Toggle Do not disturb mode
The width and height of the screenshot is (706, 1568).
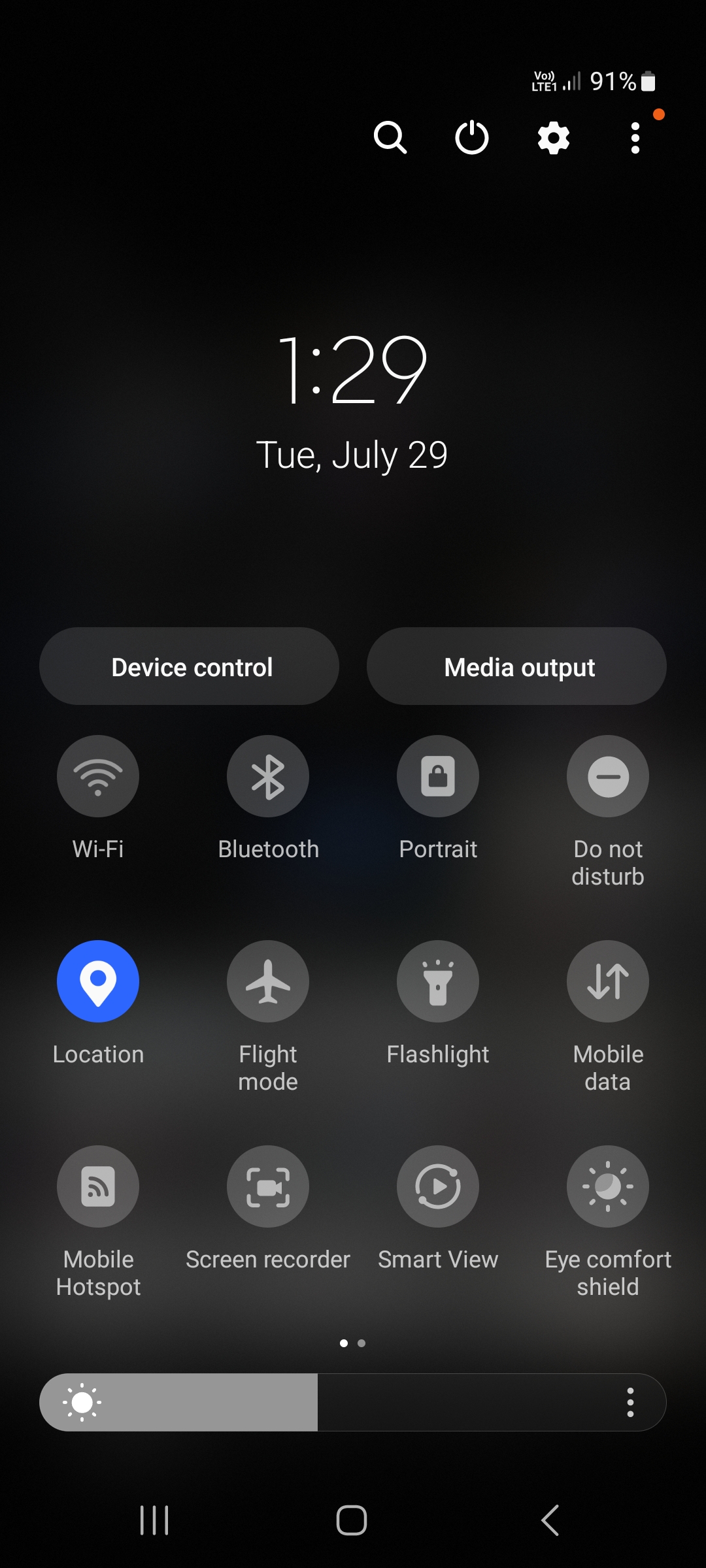pos(608,776)
